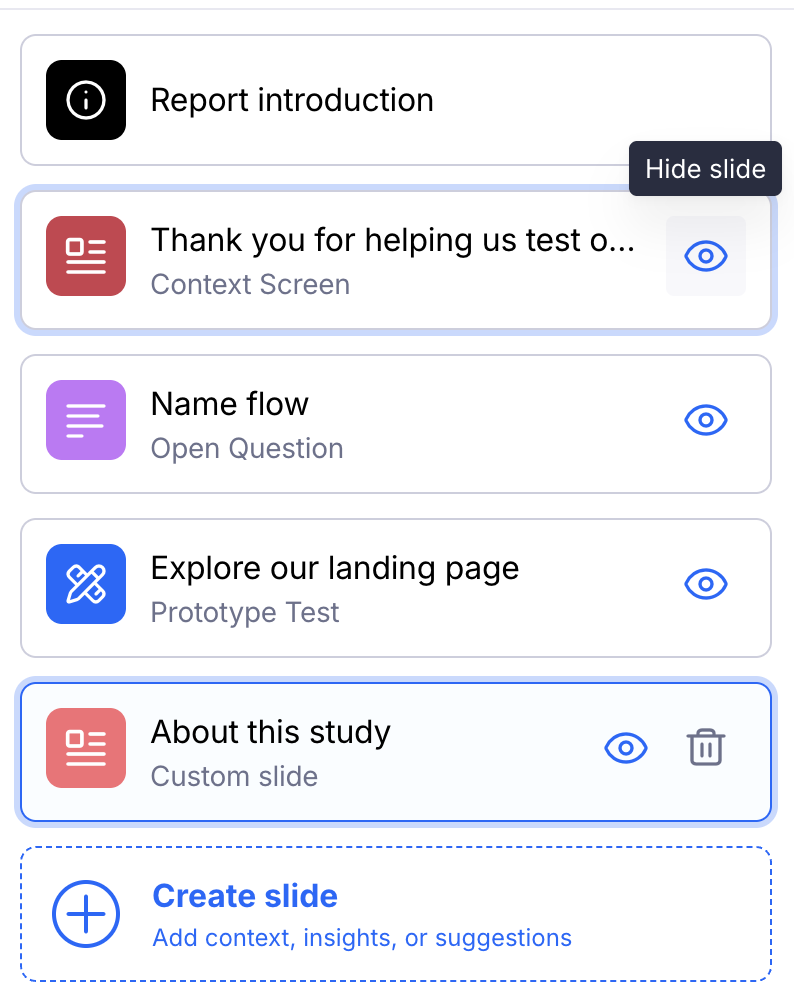
Task: Hide the Explore our landing page slide
Action: point(706,584)
